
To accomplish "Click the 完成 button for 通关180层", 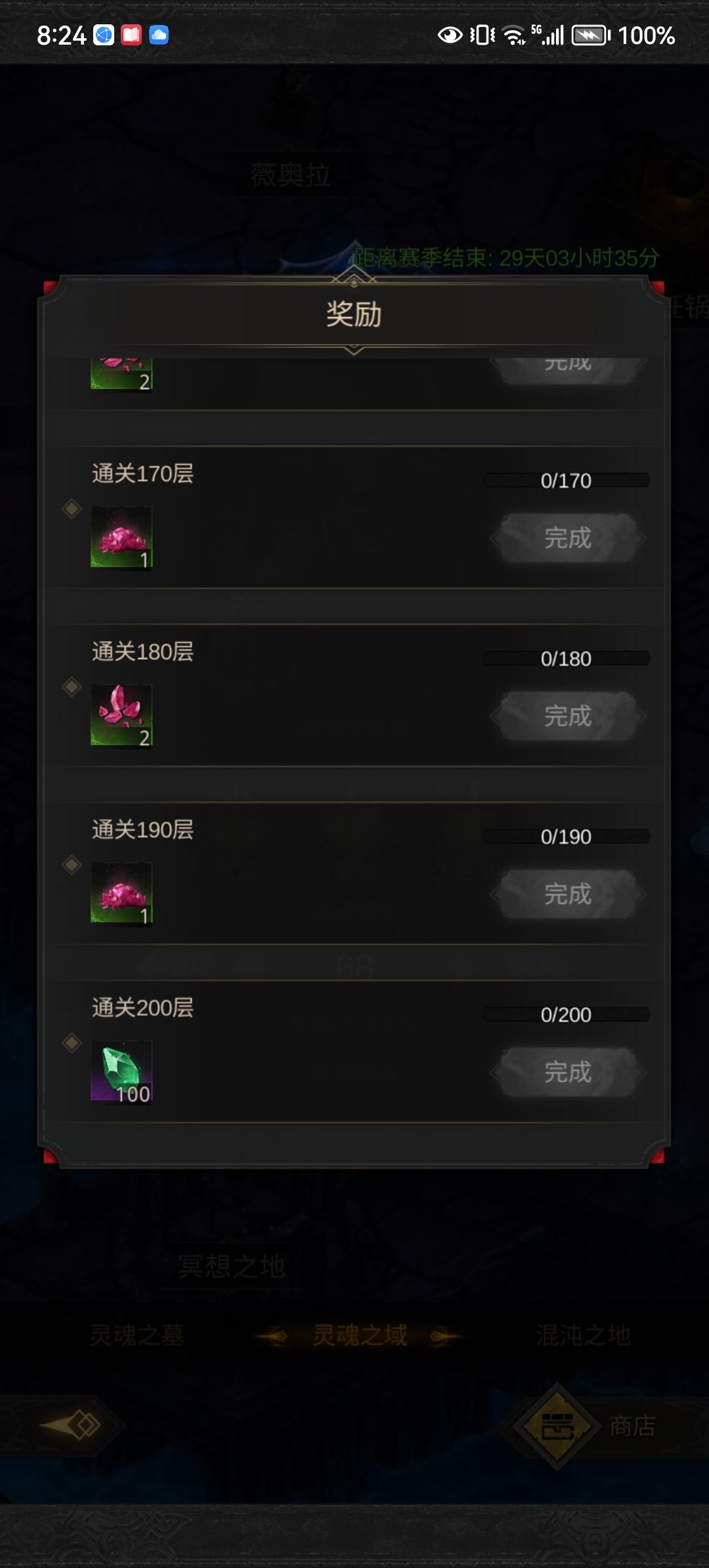I will coord(567,717).
